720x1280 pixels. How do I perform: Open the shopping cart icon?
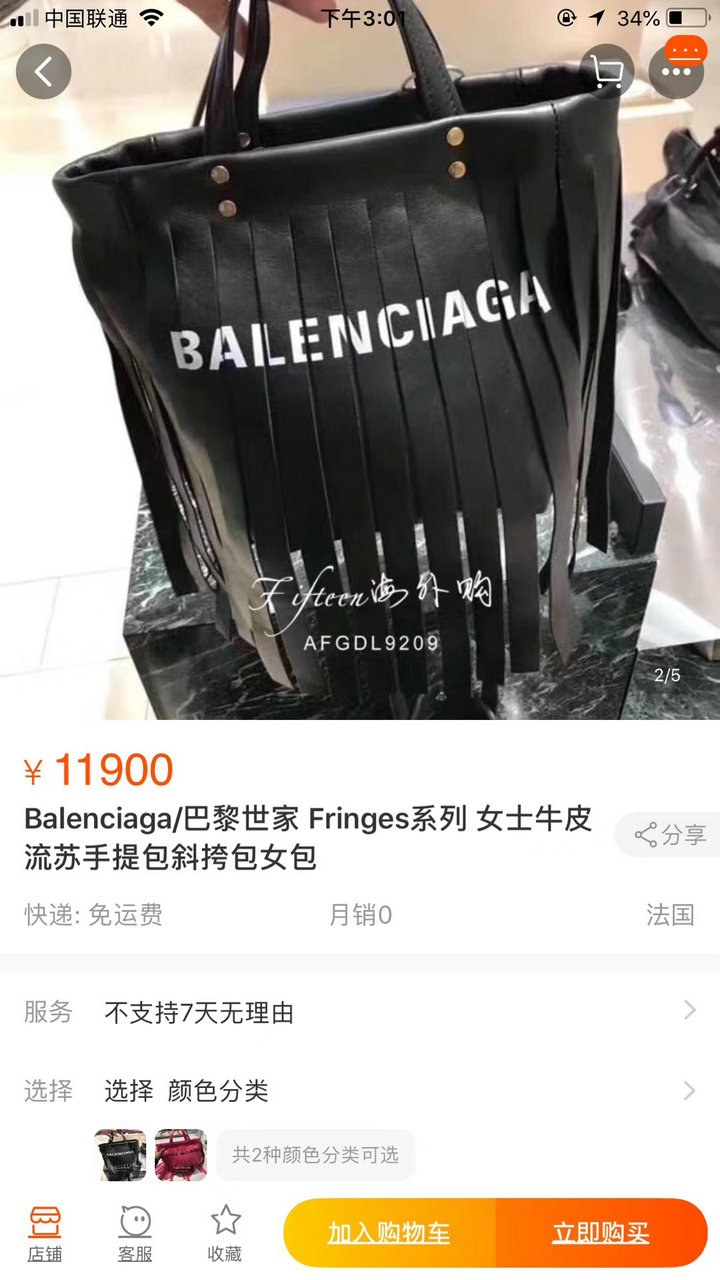(x=606, y=71)
